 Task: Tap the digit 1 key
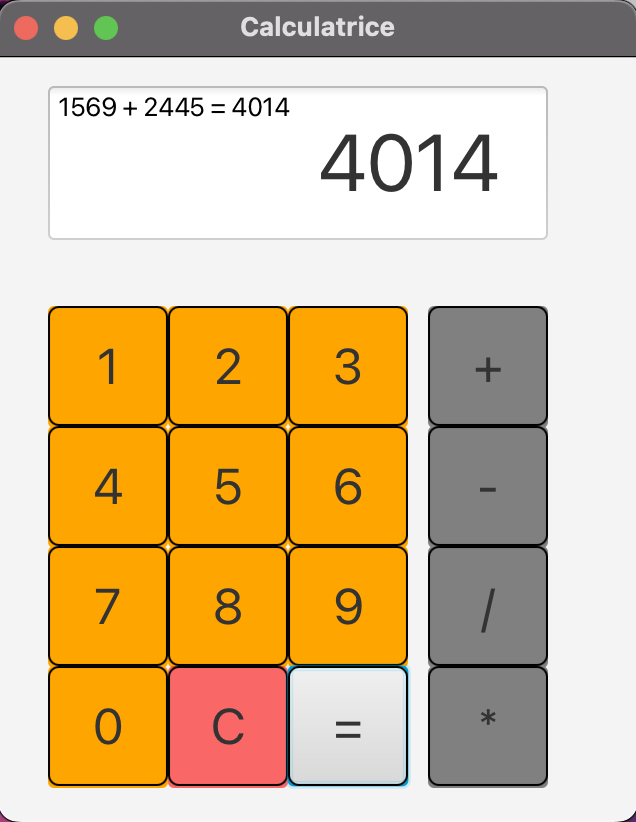click(108, 366)
